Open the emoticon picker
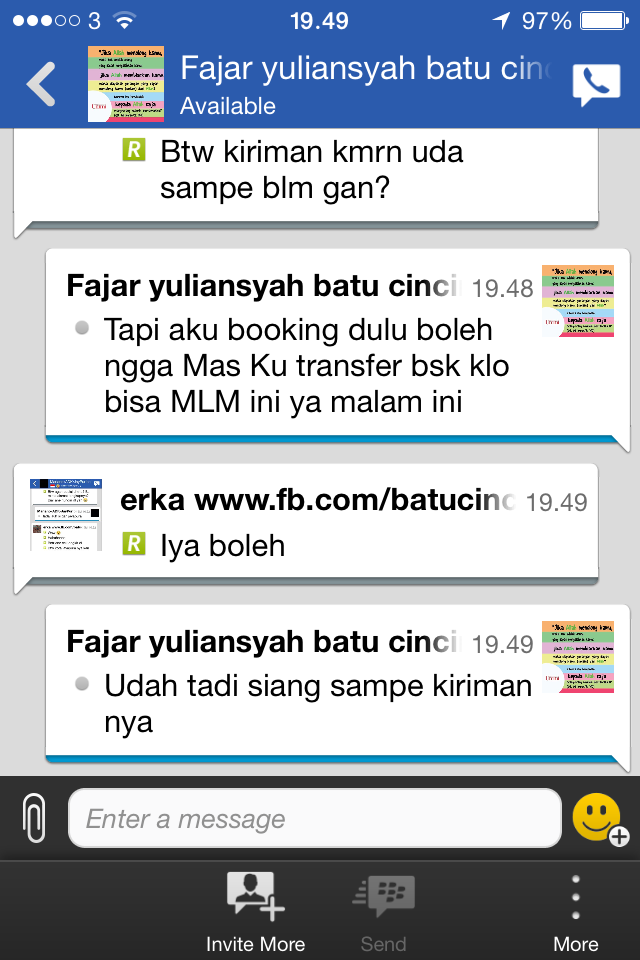Screen dimensions: 640x960 click(x=599, y=819)
